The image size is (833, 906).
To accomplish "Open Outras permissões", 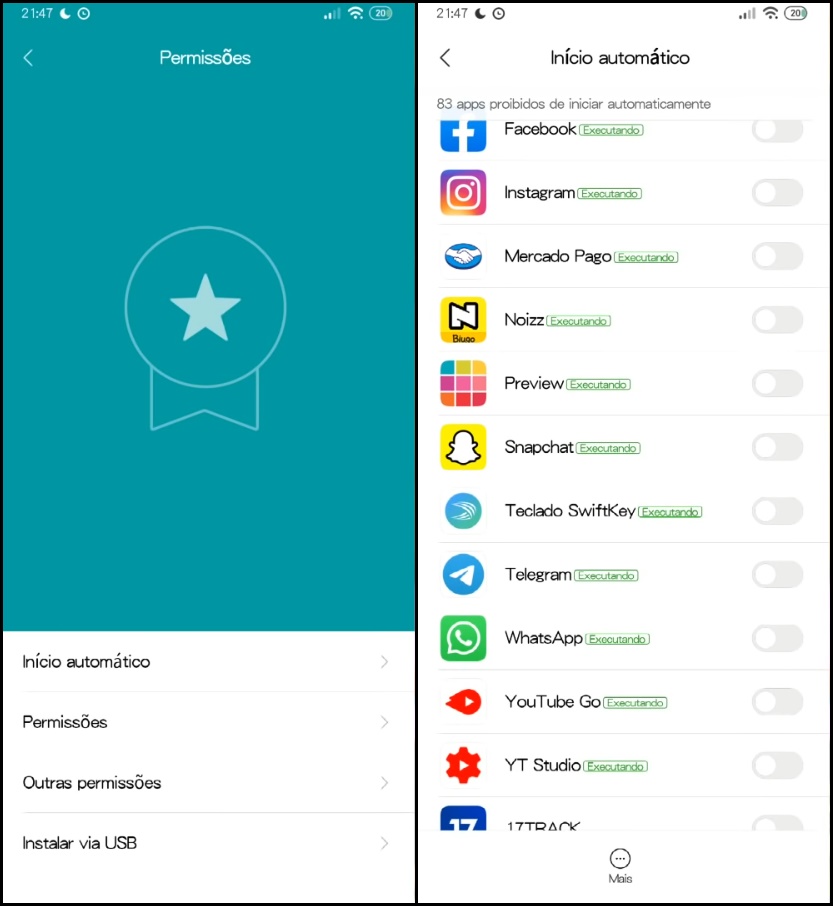I will point(208,783).
